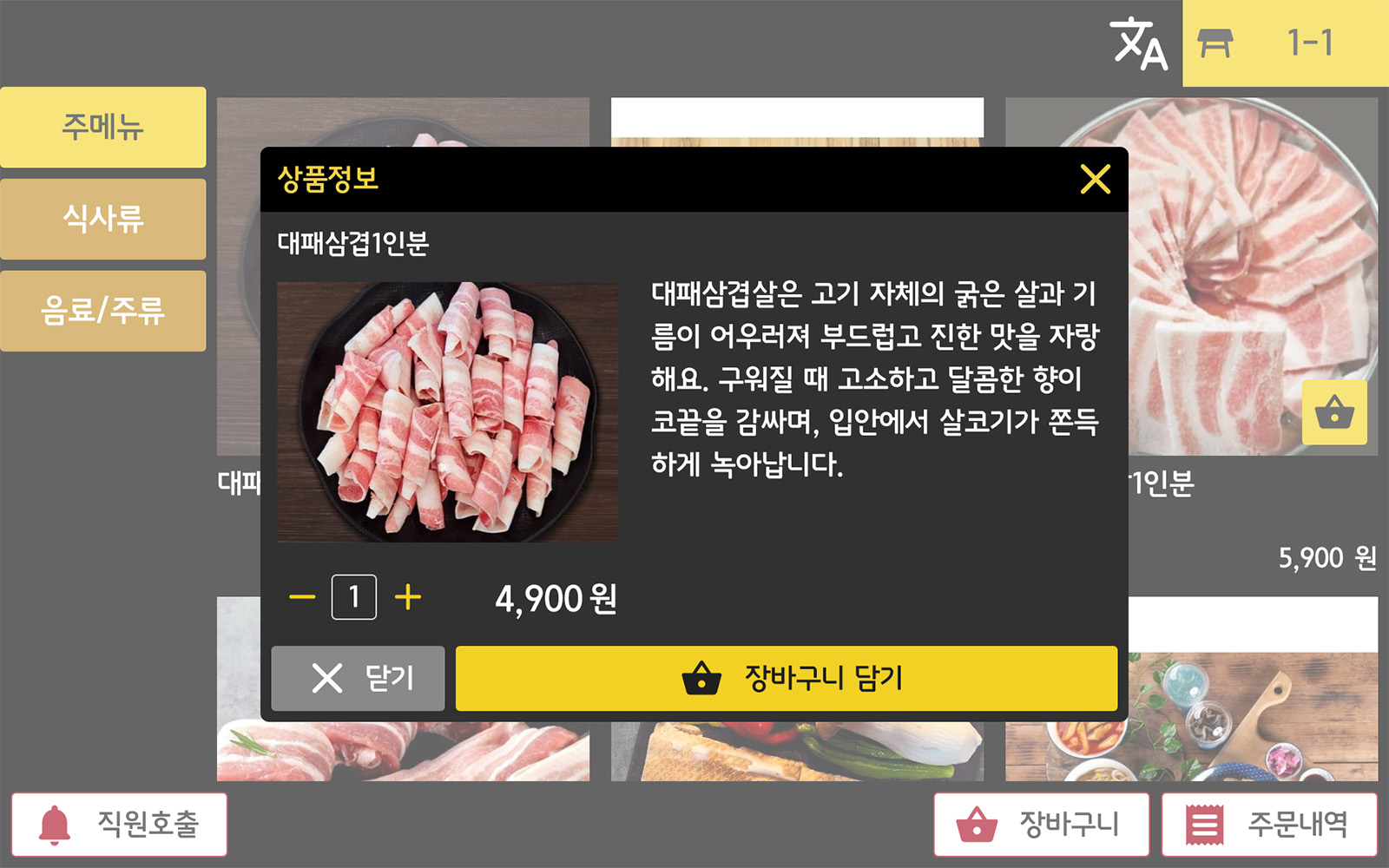The image size is (1389, 868).
Task: View 주문내역 order history
Action: pos(1269,824)
